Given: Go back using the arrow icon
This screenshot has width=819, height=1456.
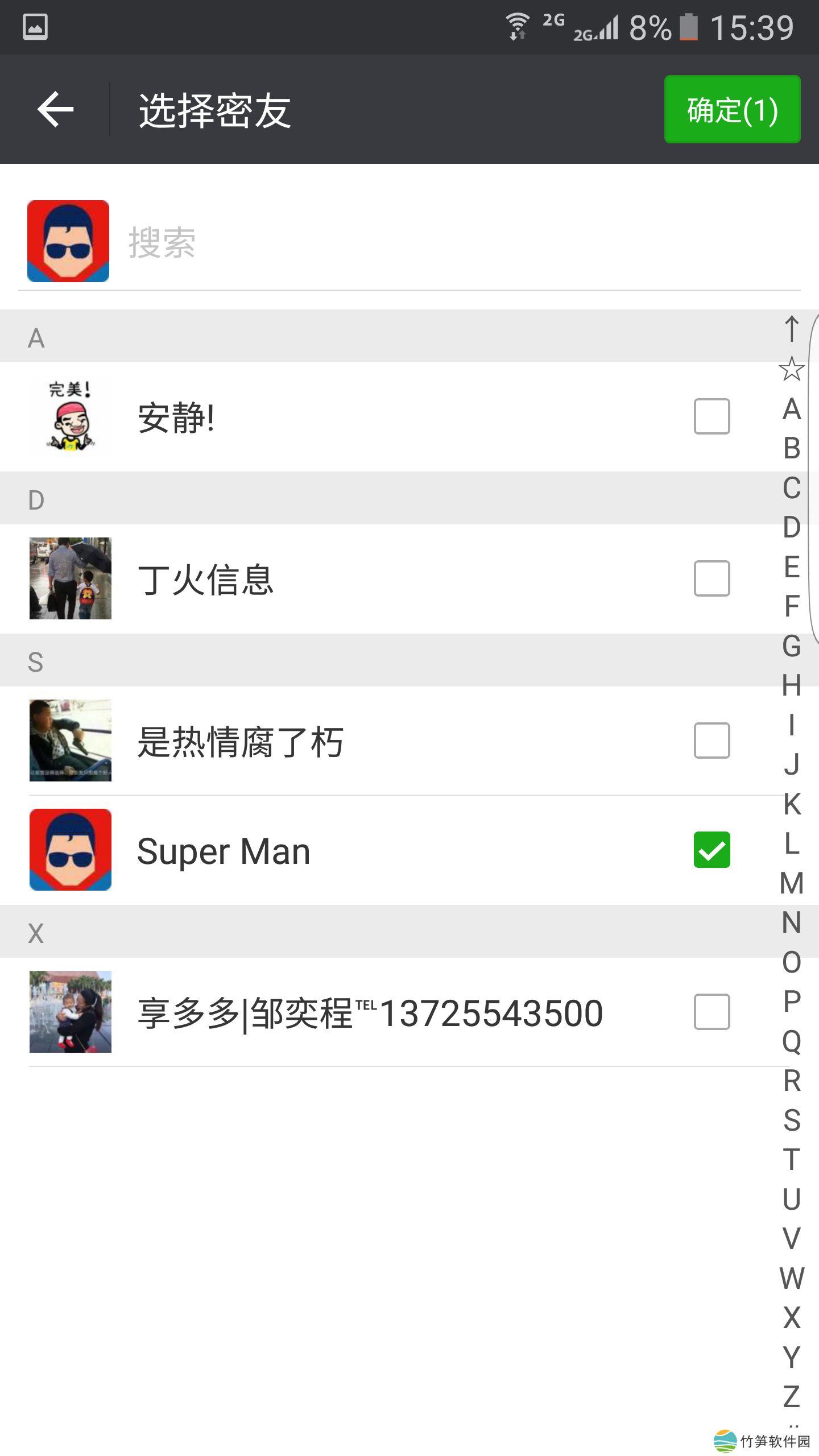Looking at the screenshot, I should (55, 109).
